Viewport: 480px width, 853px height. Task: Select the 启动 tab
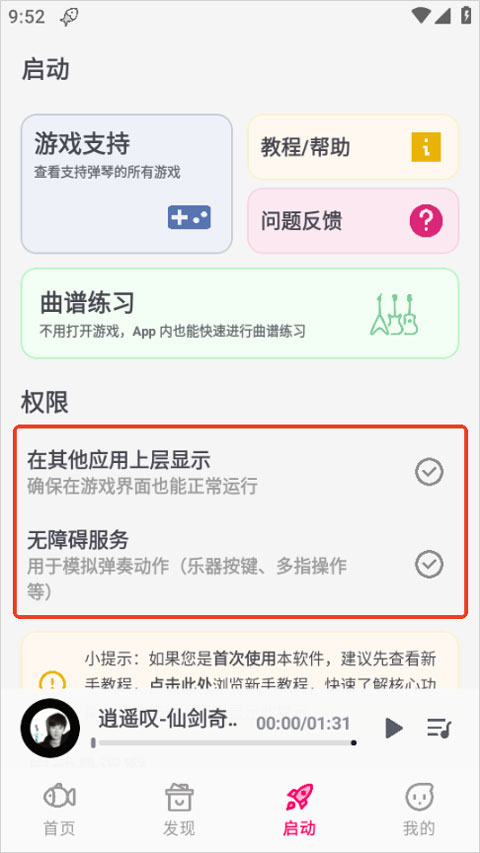[299, 809]
